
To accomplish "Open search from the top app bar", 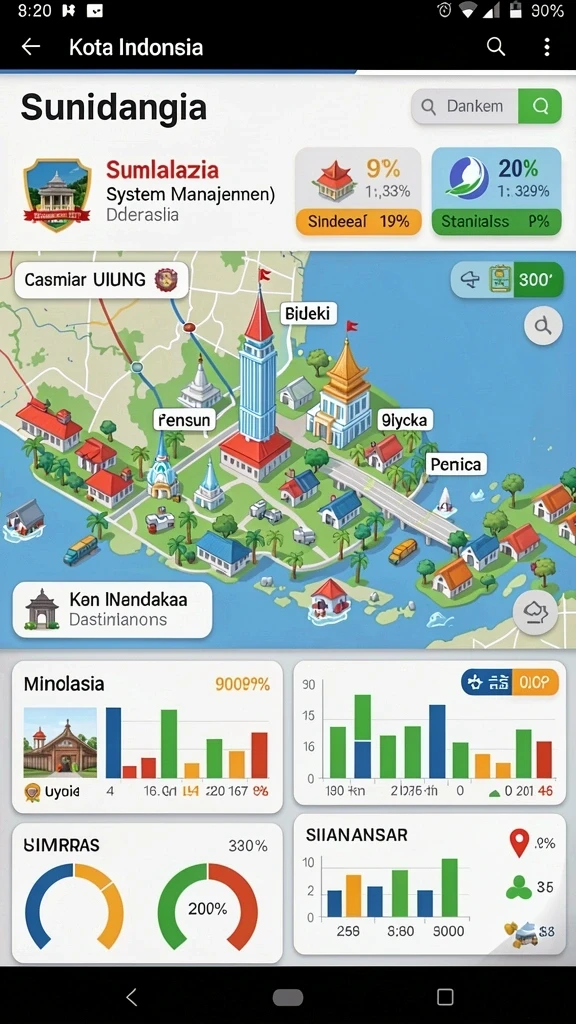I will point(496,47).
